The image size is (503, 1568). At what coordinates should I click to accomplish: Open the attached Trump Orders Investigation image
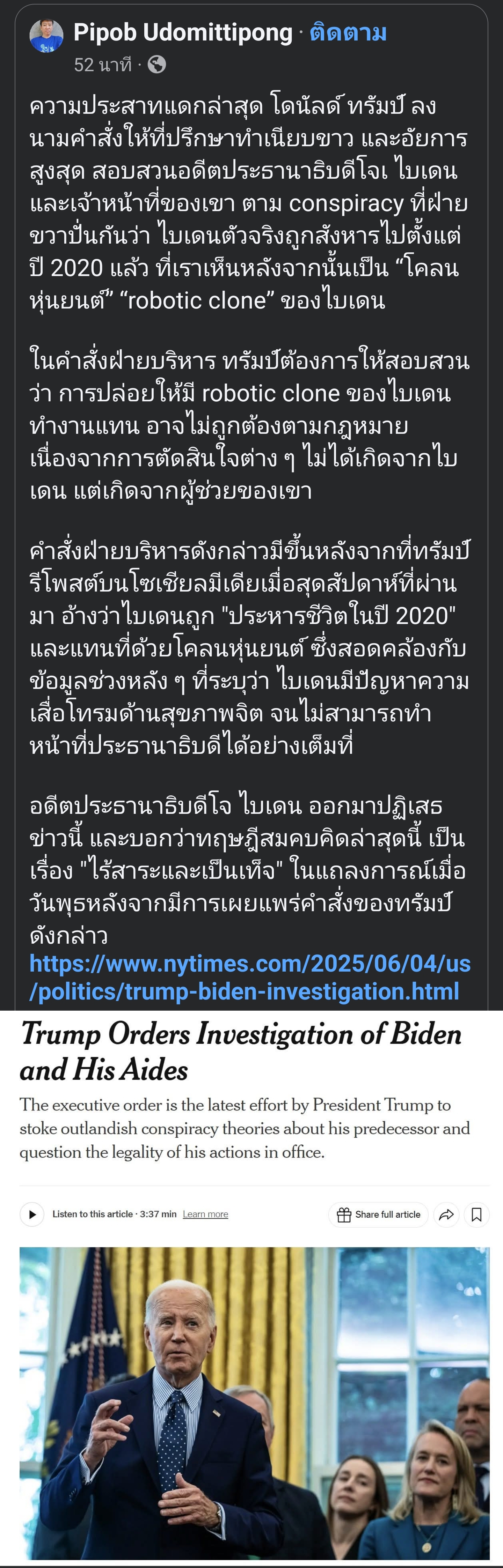[251, 1284]
